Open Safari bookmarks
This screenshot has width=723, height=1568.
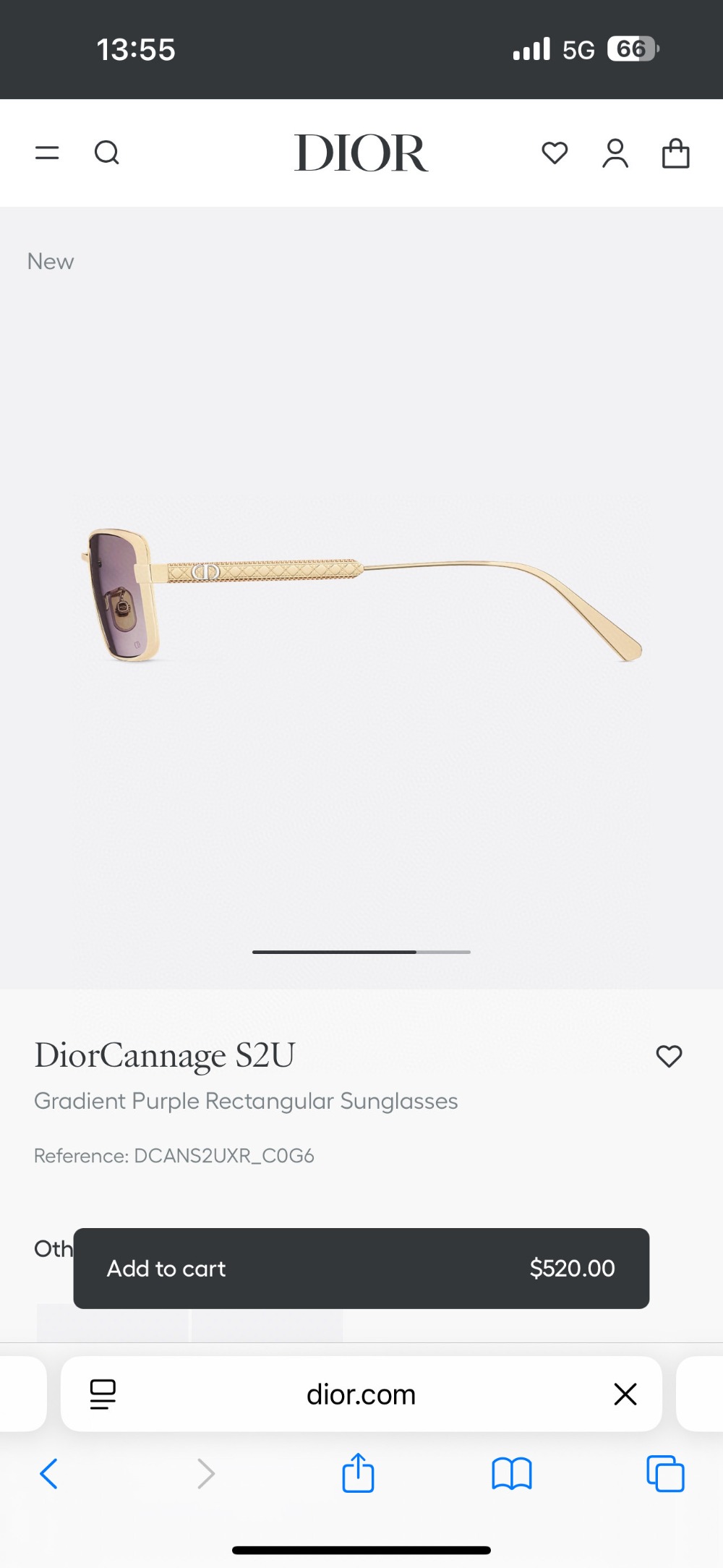[511, 1473]
